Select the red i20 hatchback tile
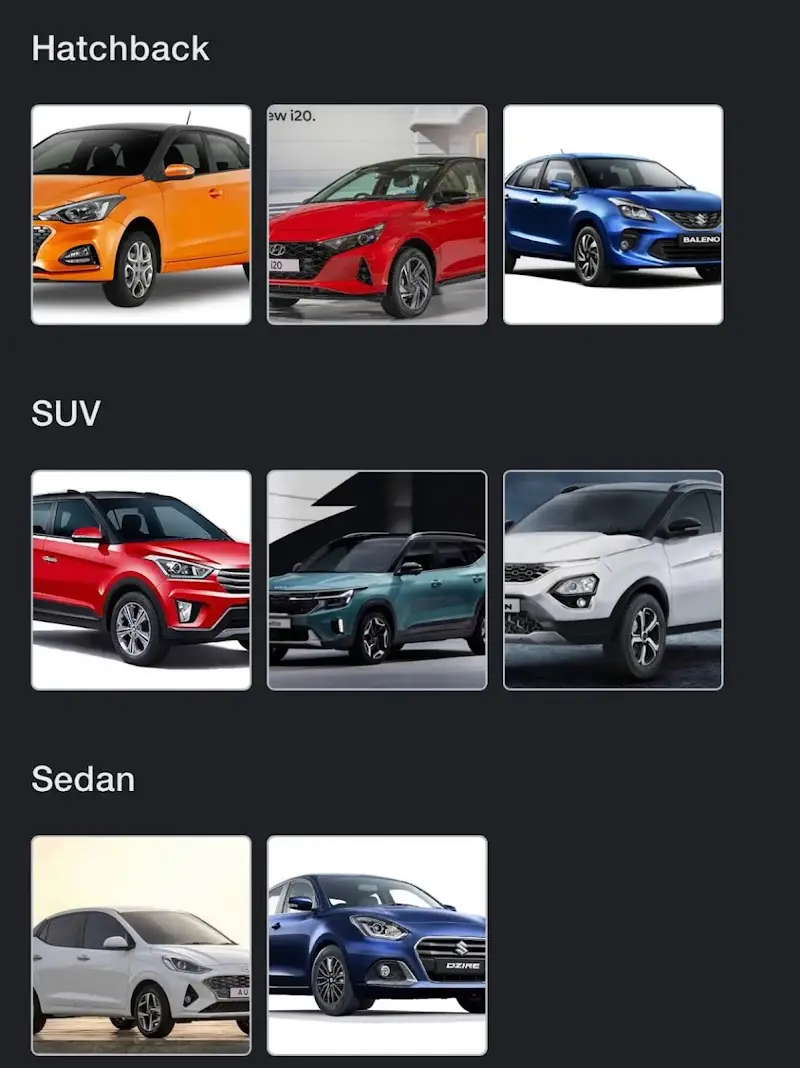 pyautogui.click(x=377, y=215)
